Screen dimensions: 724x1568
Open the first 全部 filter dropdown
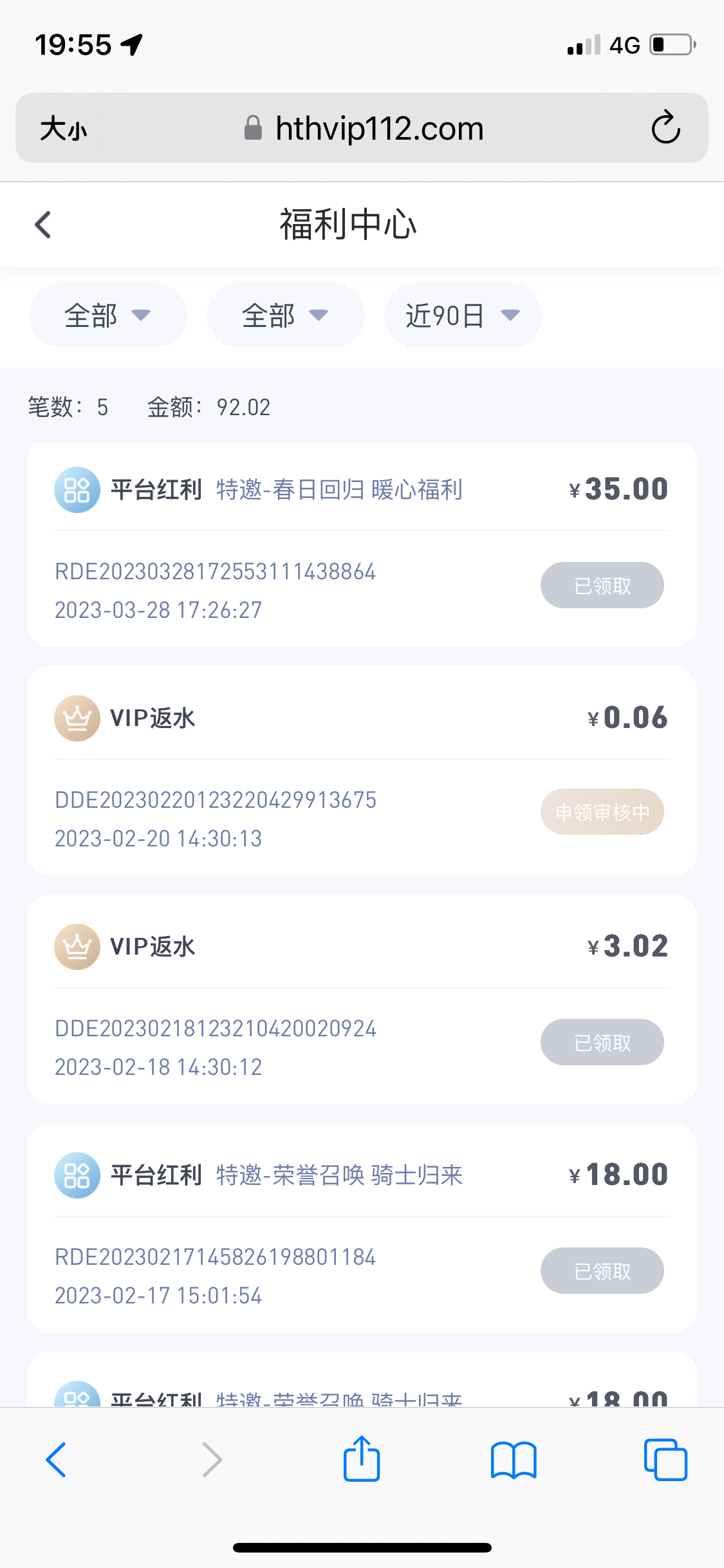click(x=107, y=315)
